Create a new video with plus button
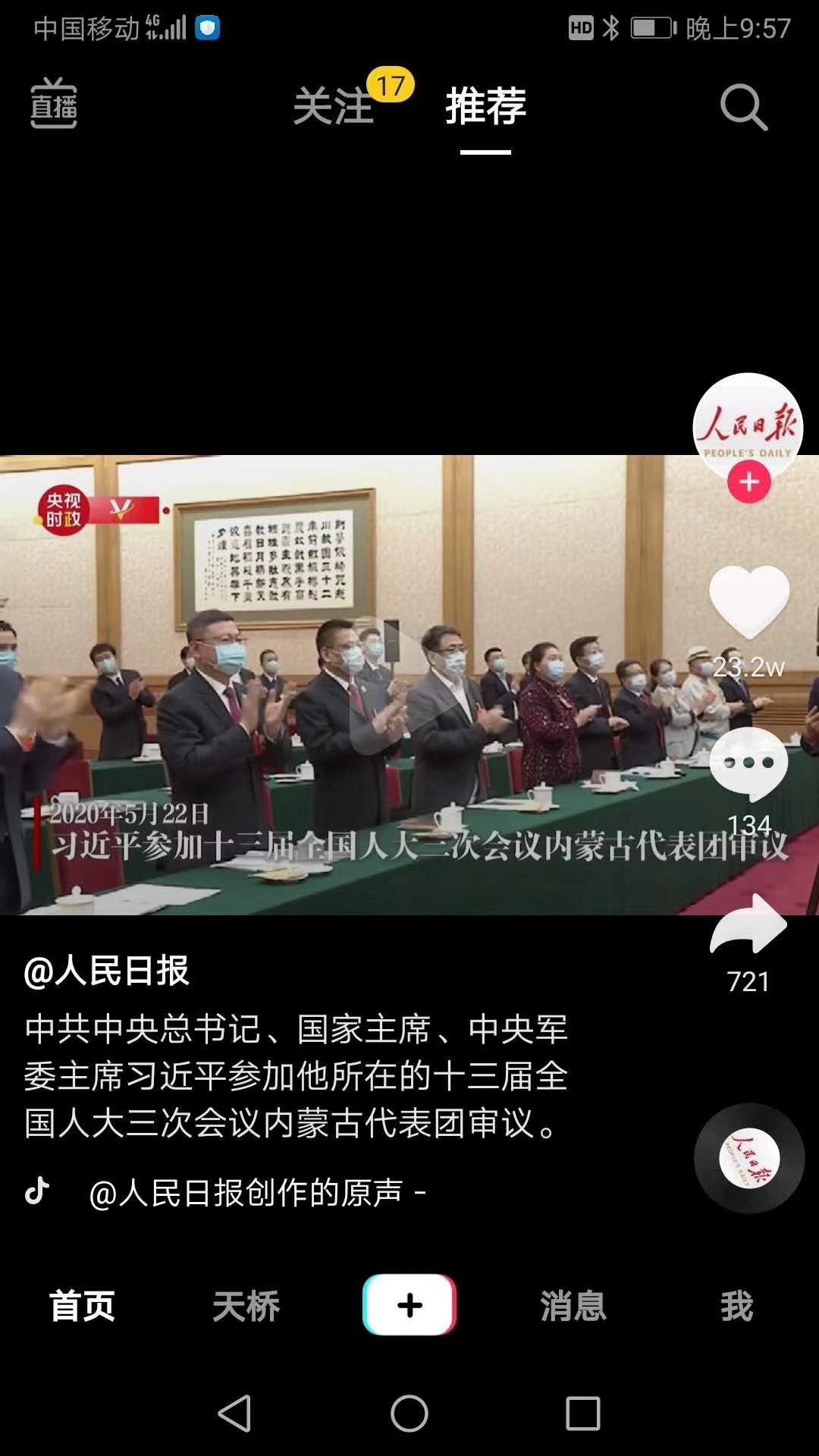819x1456 pixels. (x=409, y=1304)
